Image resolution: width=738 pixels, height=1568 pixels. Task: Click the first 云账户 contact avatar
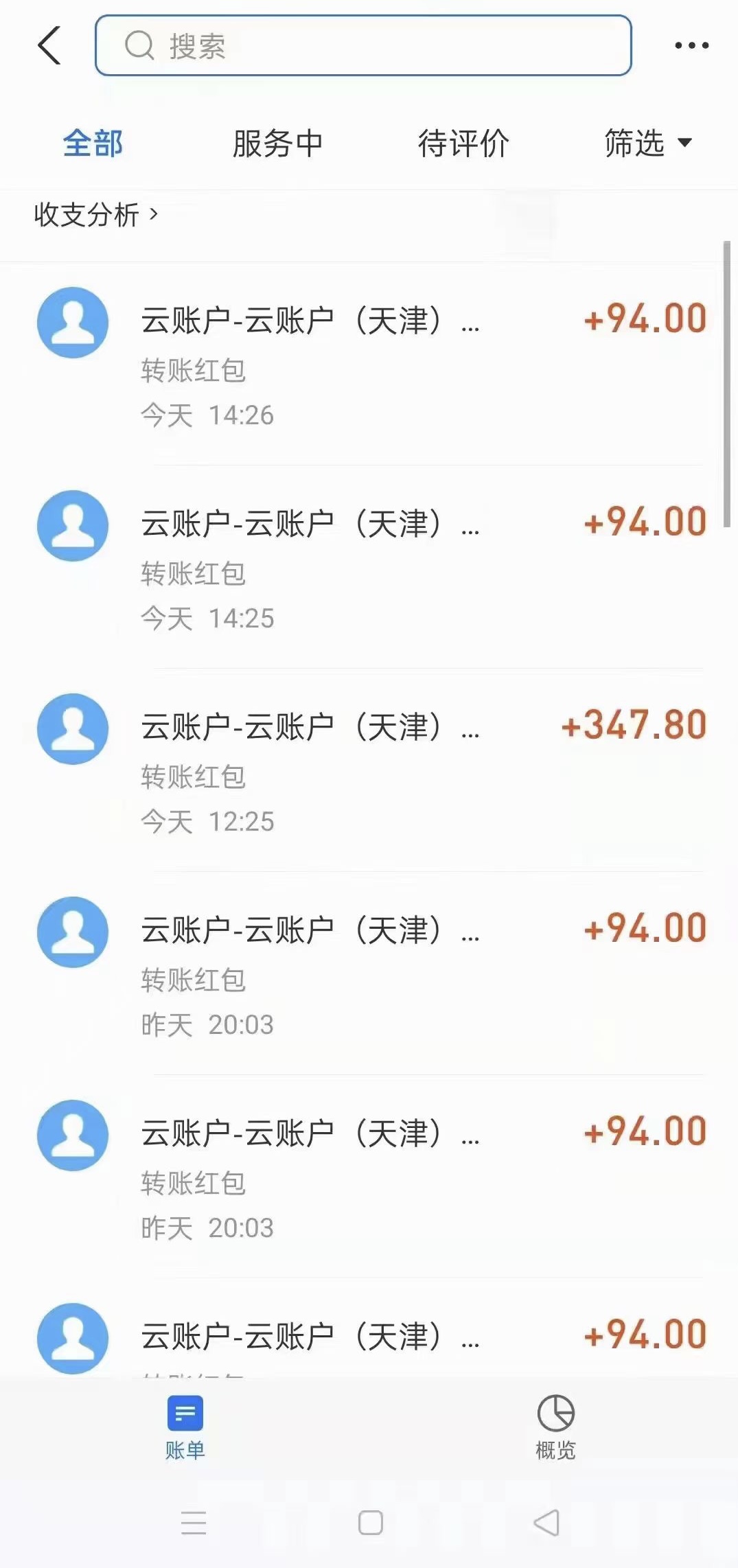click(72, 323)
